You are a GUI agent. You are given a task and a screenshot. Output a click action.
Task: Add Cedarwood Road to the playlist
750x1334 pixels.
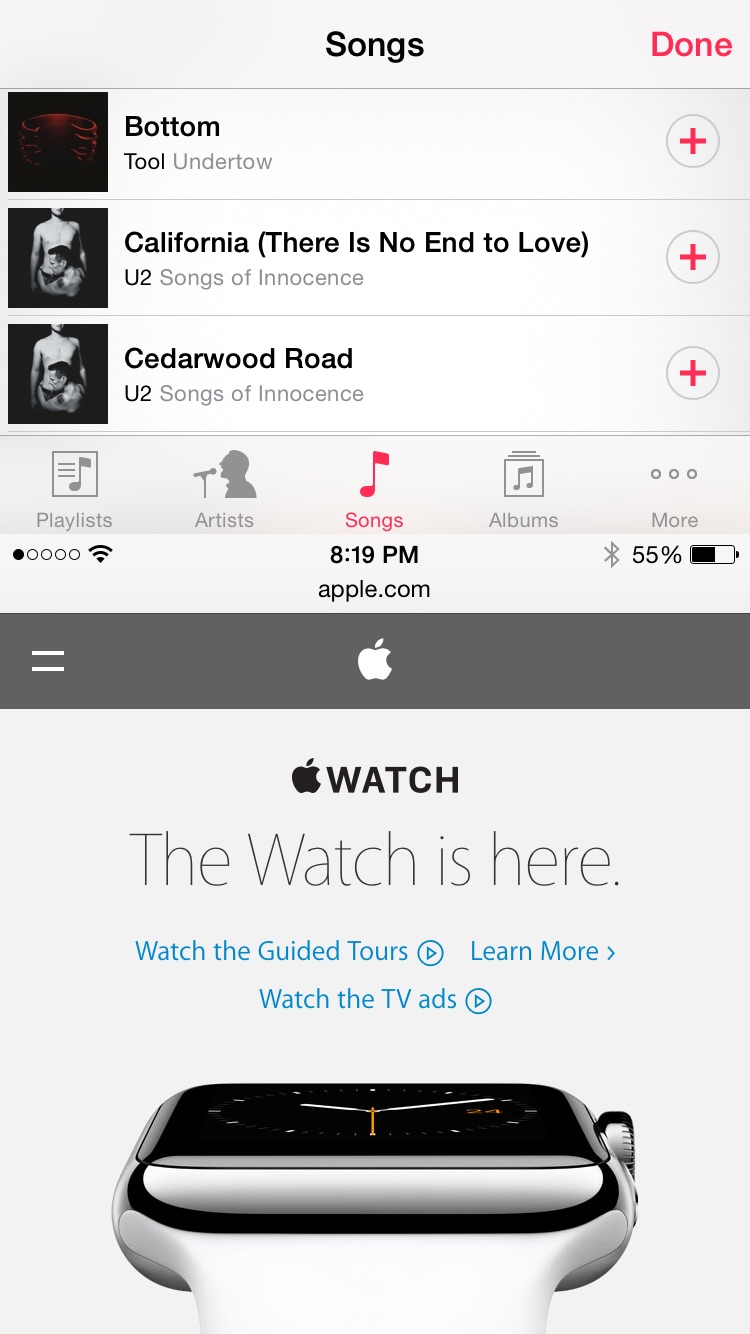point(693,374)
